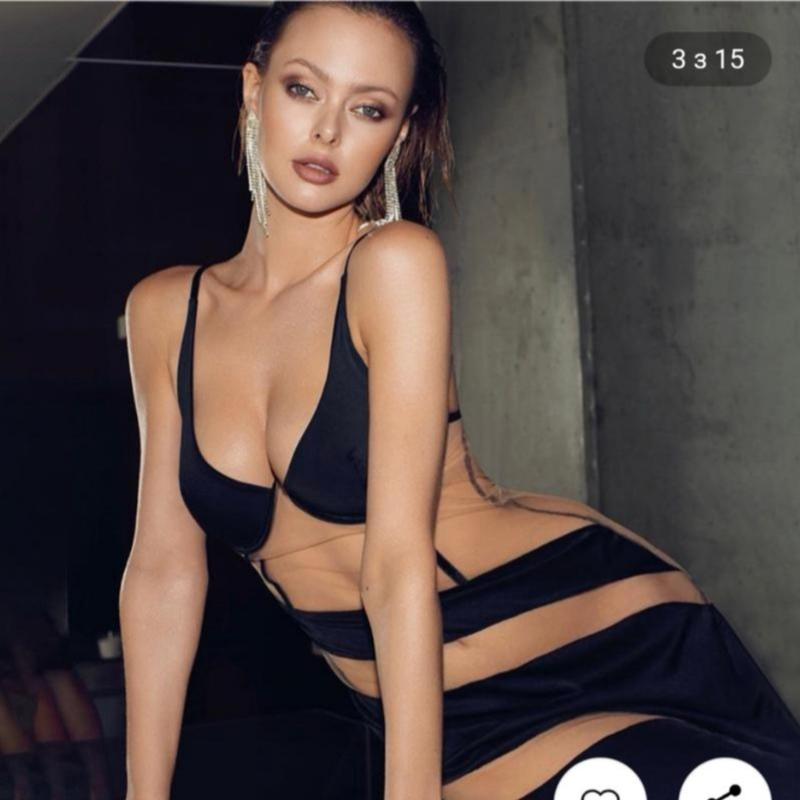Share this product listing
The width and height of the screenshot is (800, 800).
point(725,788)
